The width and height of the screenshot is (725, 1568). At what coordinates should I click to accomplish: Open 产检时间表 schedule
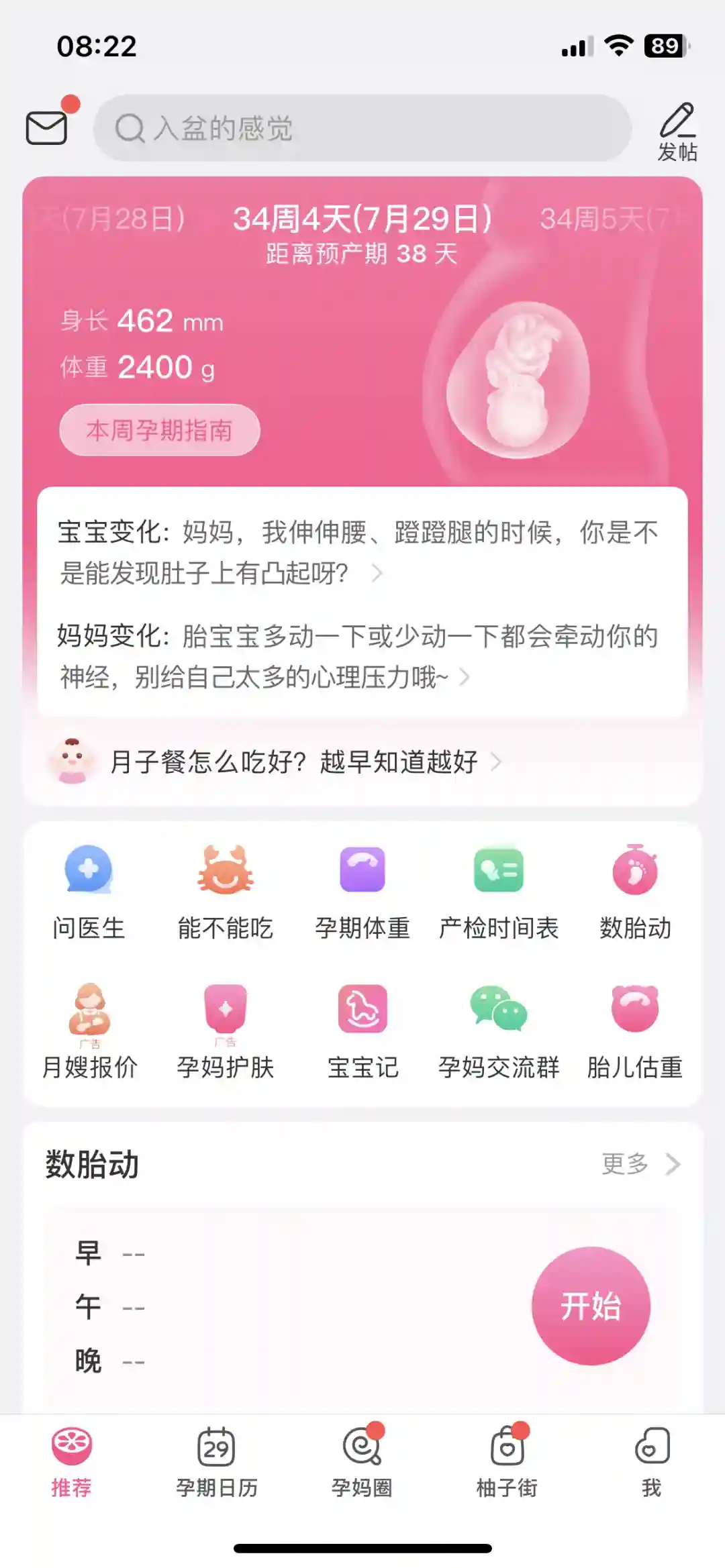click(x=499, y=890)
